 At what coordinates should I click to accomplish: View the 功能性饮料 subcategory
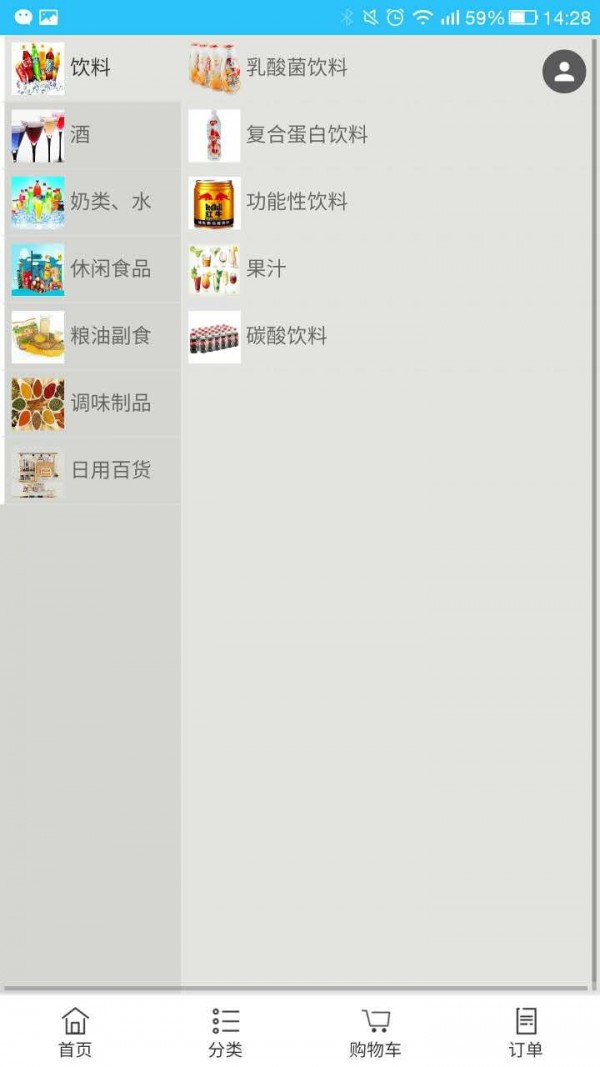click(x=296, y=202)
